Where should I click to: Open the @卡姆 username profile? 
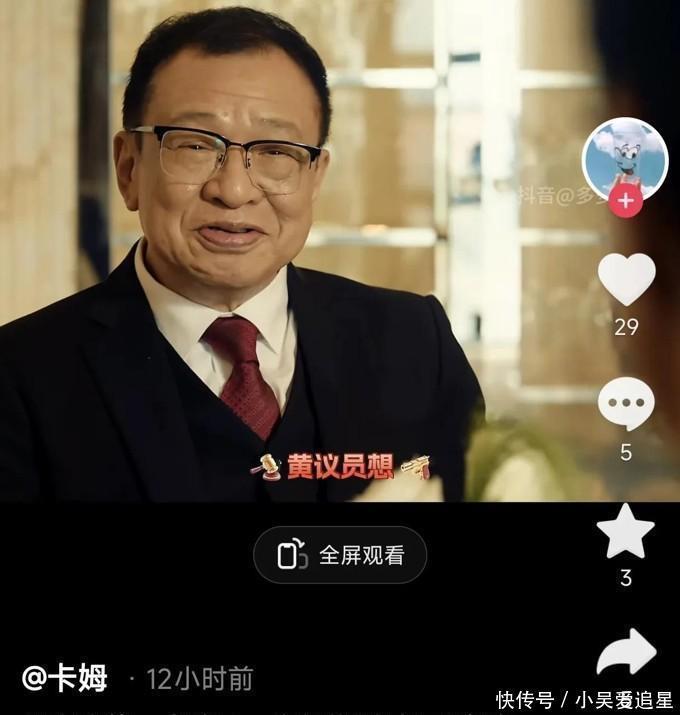[65, 678]
